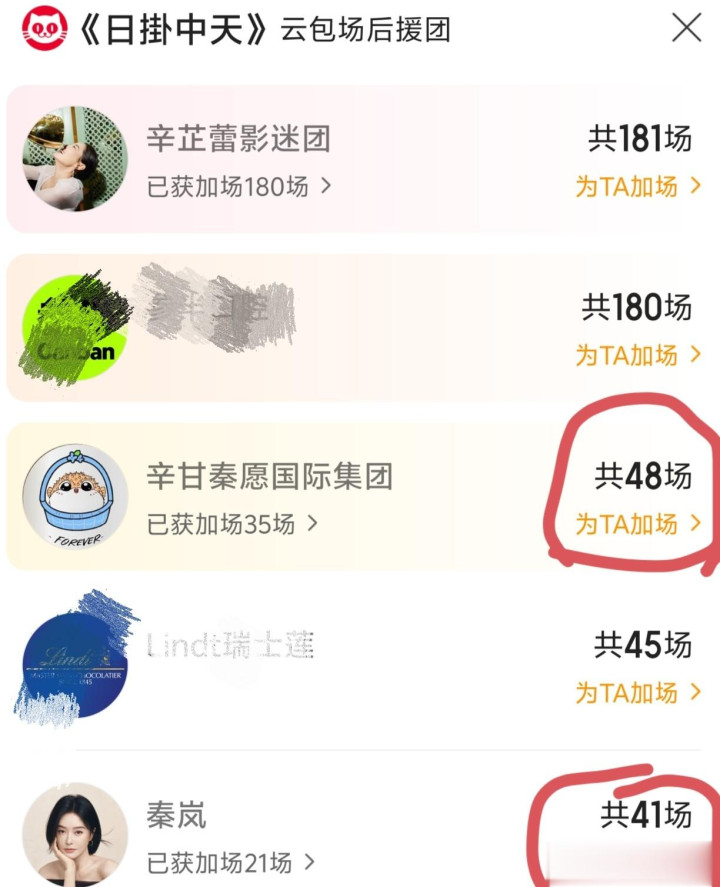Open 秦岚 supporter row

[177, 815]
